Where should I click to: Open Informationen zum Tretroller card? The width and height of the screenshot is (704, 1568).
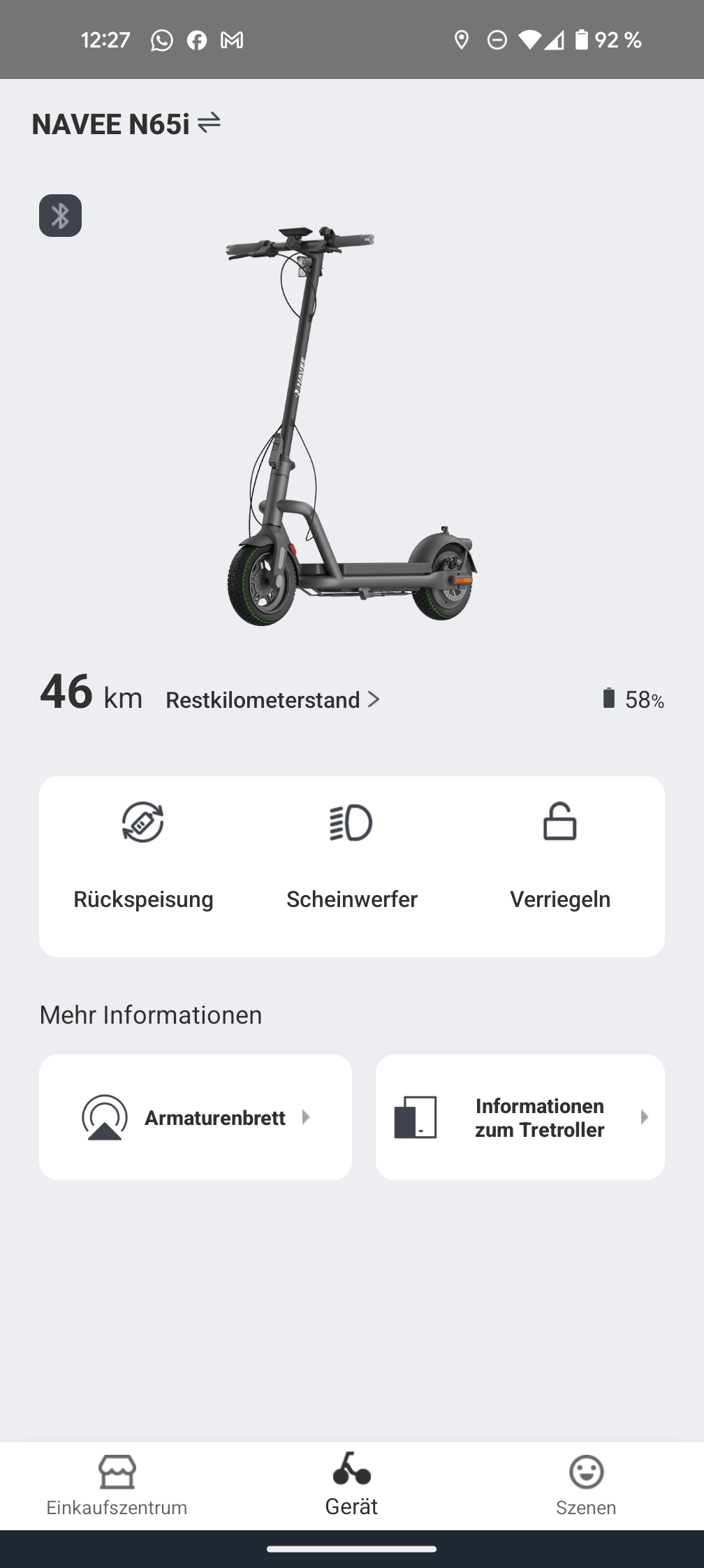coord(520,1117)
